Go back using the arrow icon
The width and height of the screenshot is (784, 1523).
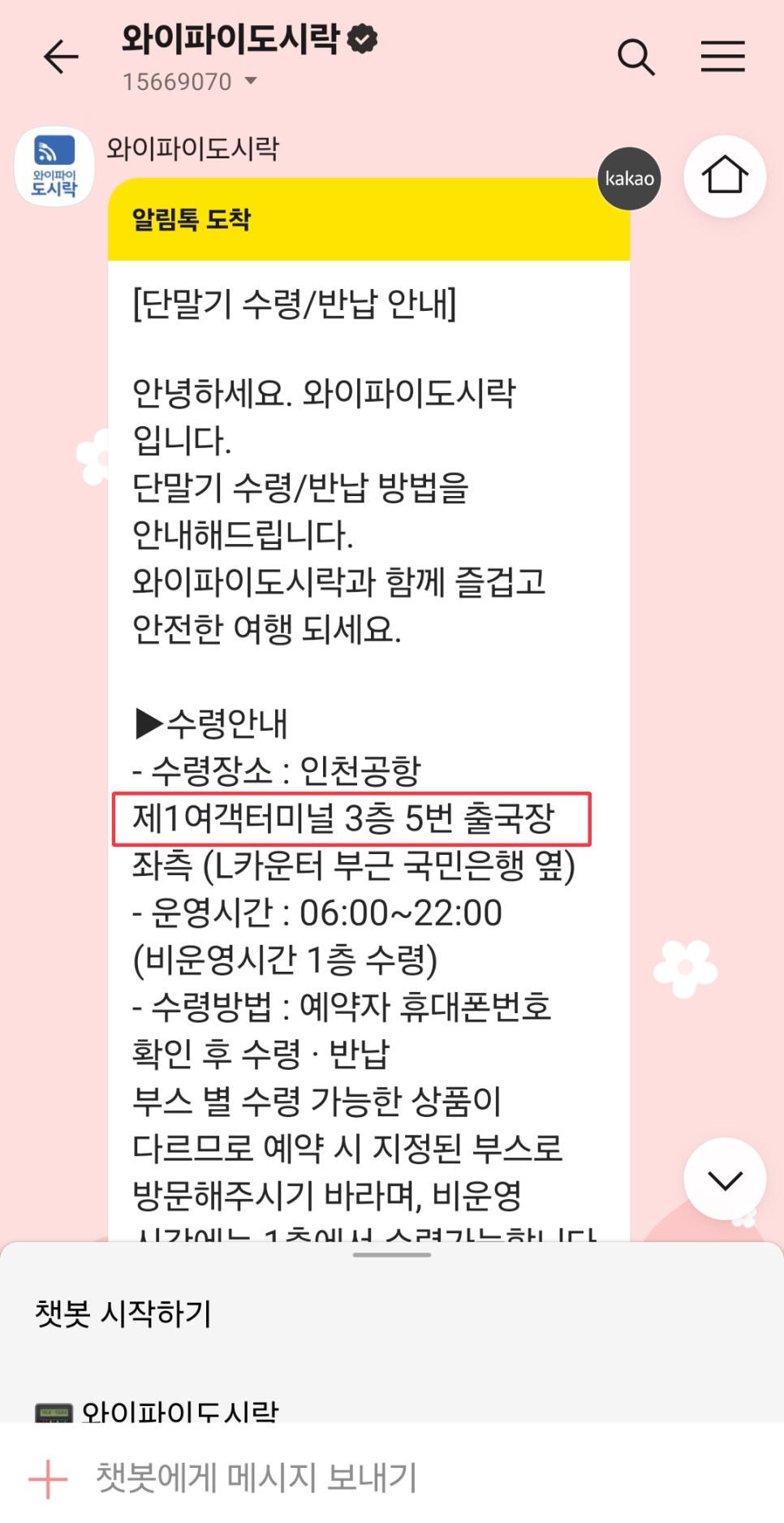pyautogui.click(x=61, y=57)
